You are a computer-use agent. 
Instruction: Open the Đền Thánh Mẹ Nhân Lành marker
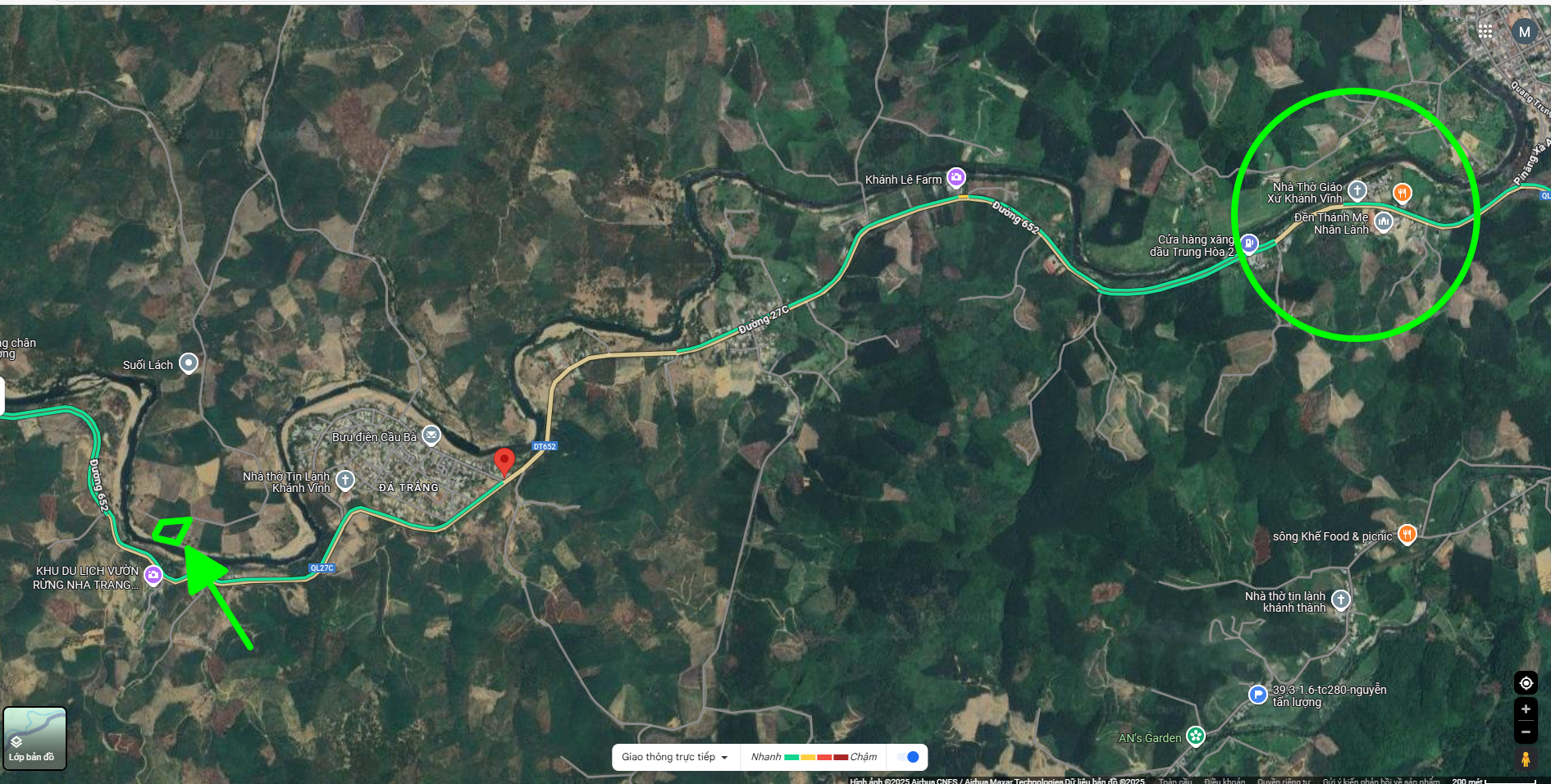point(1384,221)
